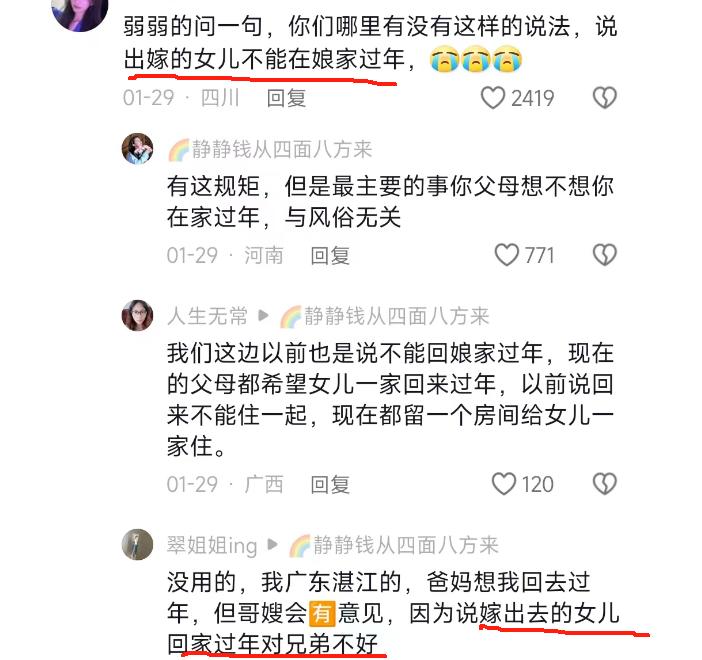
Task: Dislike the reply from 广西
Action: (603, 484)
